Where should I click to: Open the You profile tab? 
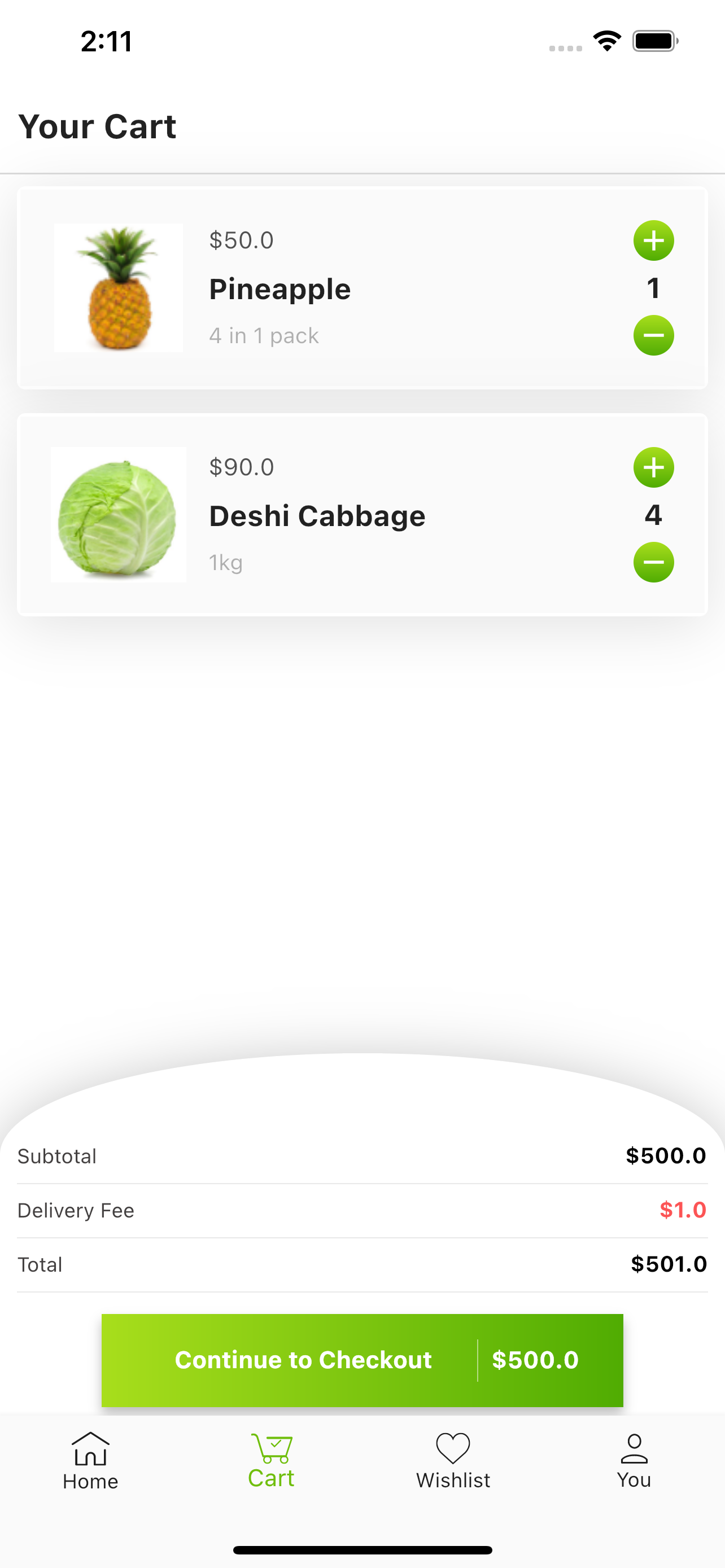pyautogui.click(x=634, y=1461)
